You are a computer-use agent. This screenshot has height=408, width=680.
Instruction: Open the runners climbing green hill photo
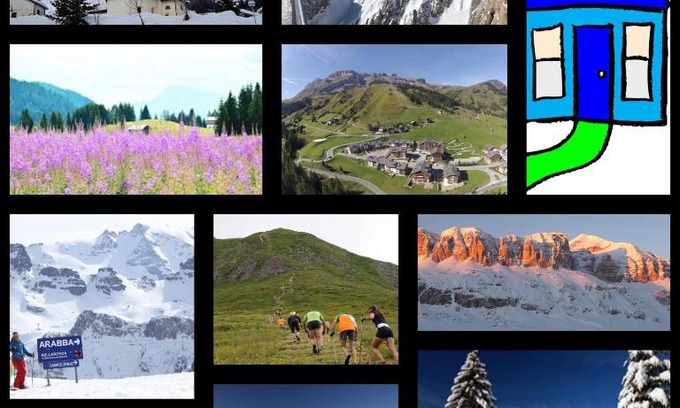pos(305,289)
